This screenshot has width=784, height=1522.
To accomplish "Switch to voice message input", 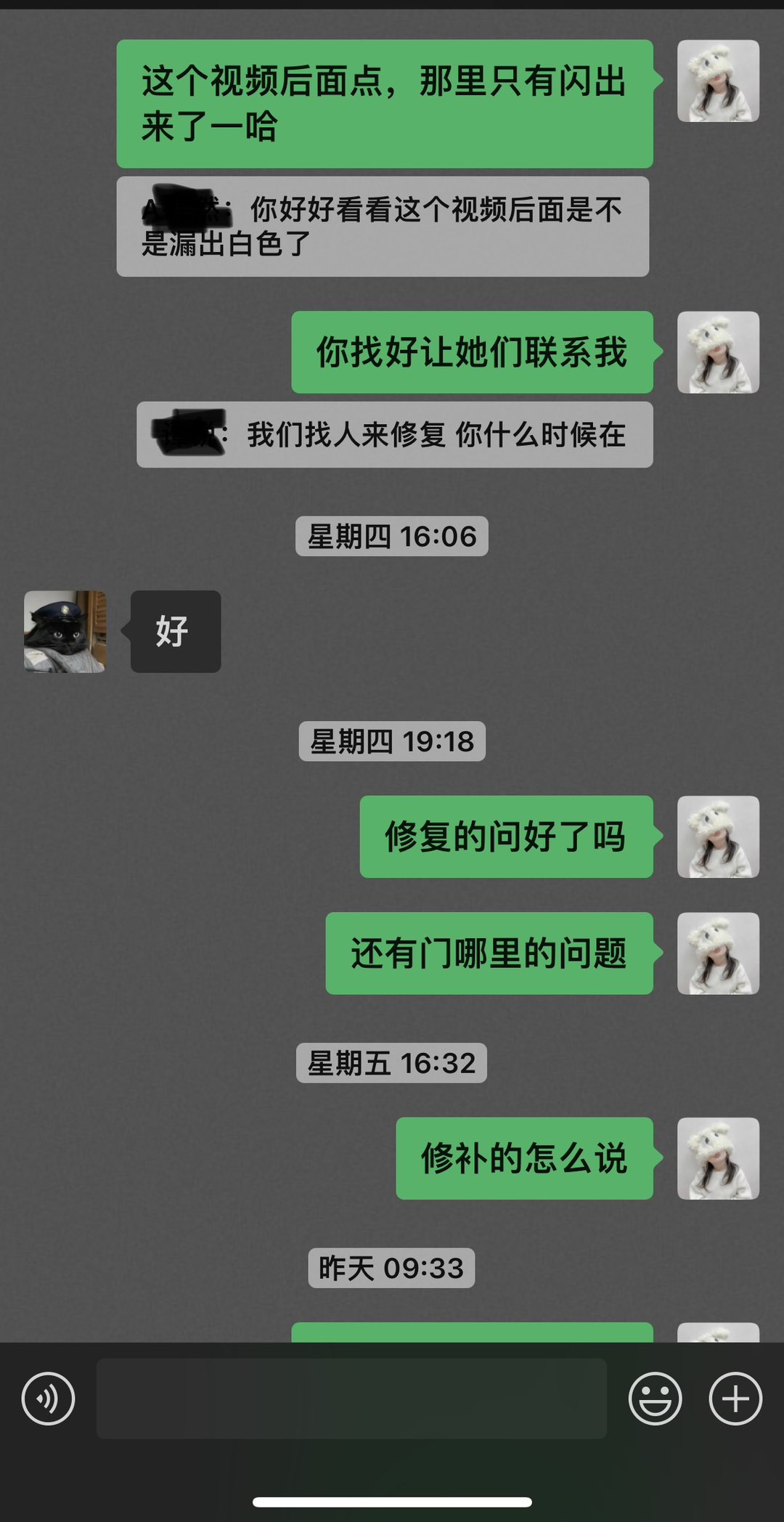I will pyautogui.click(x=48, y=1399).
